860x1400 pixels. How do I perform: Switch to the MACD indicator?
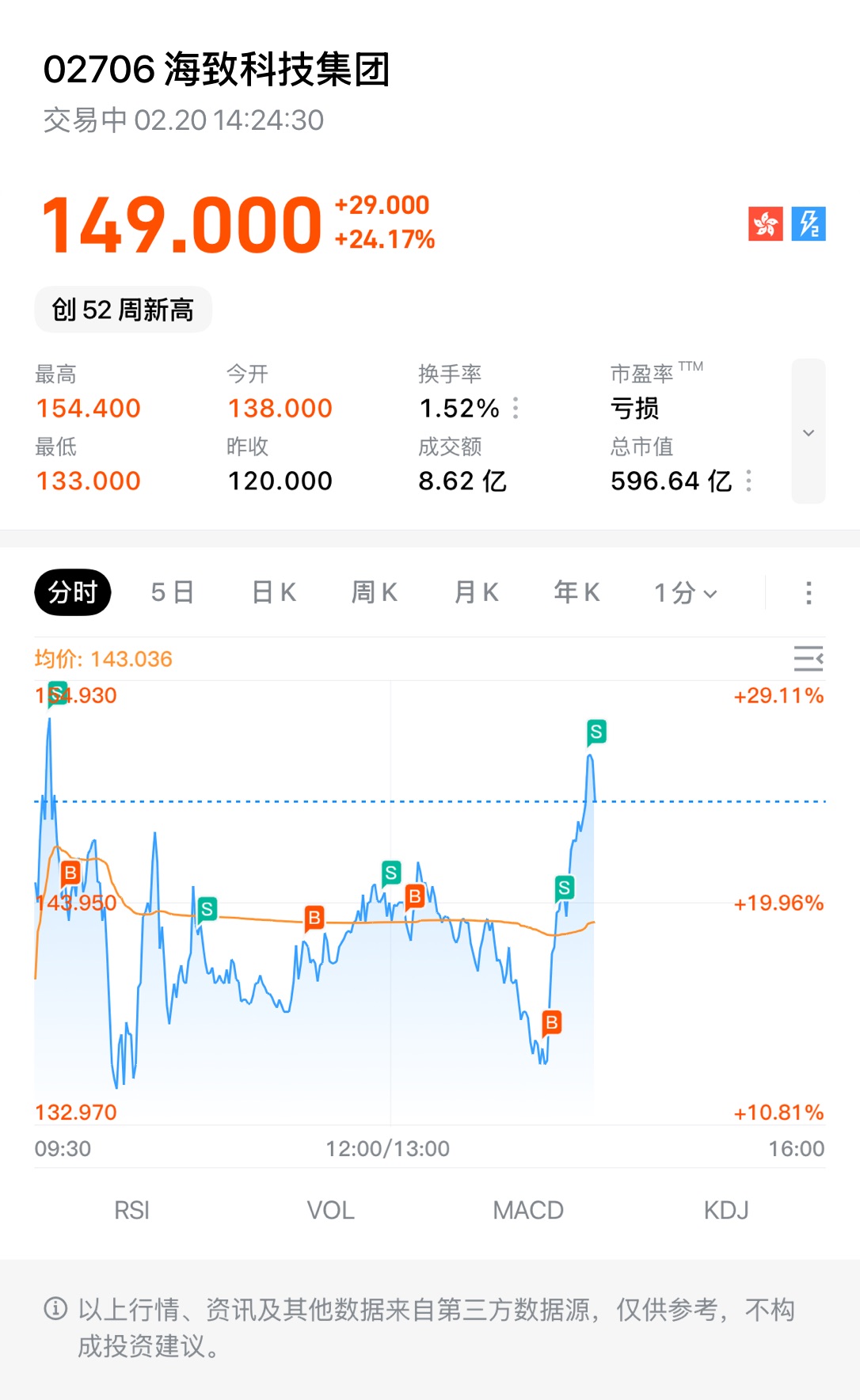[528, 1210]
